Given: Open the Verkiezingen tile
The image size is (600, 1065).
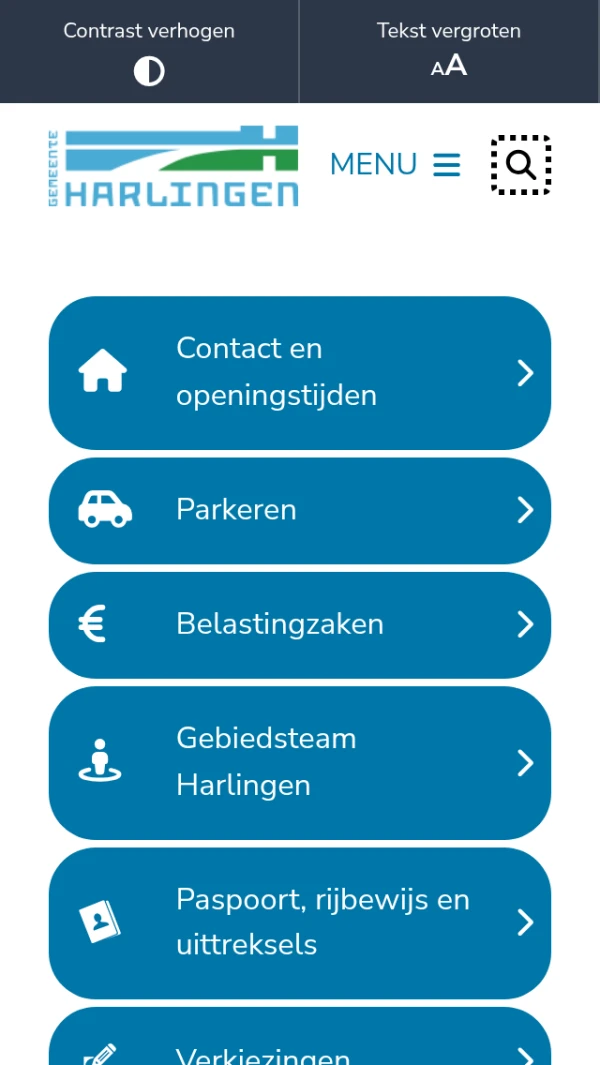Looking at the screenshot, I should 300,1045.
